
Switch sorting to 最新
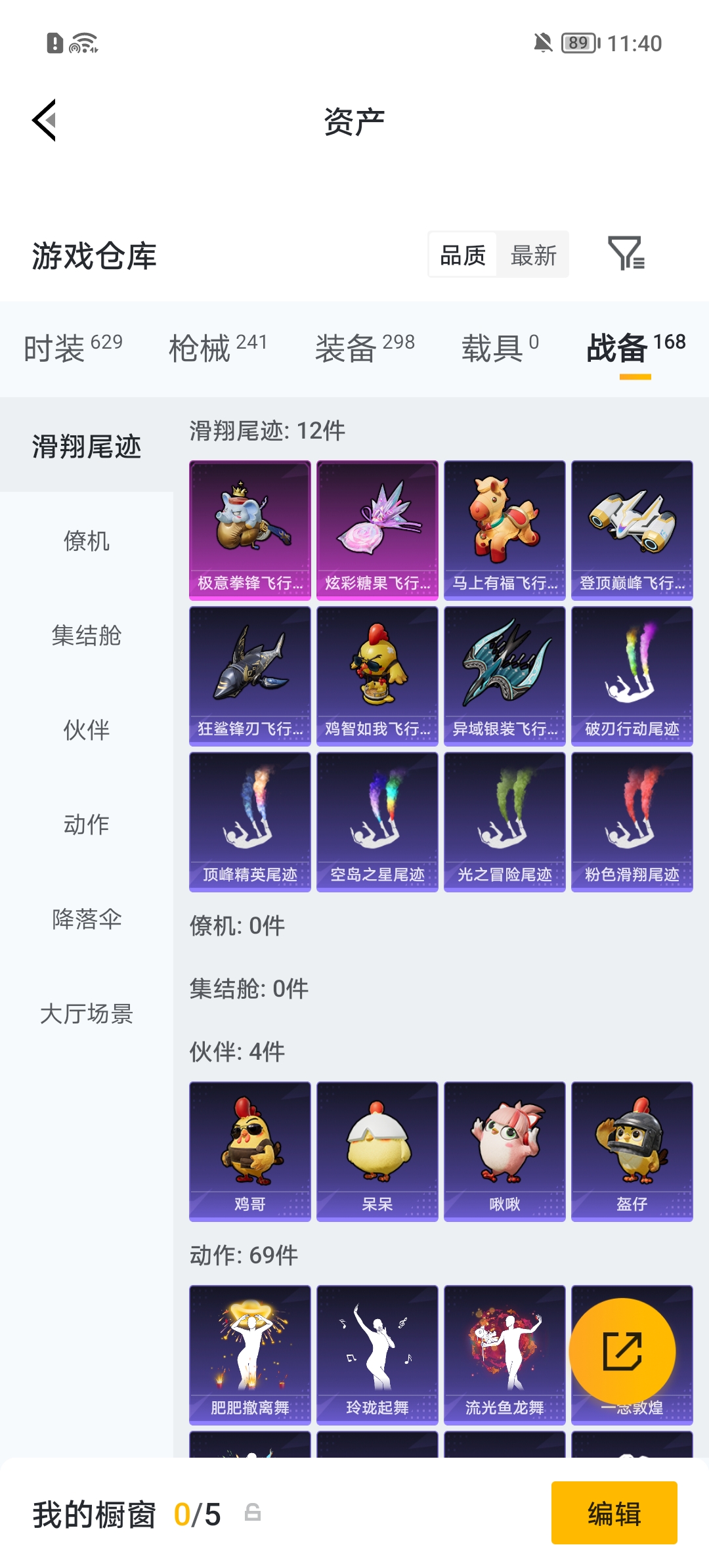[x=534, y=255]
